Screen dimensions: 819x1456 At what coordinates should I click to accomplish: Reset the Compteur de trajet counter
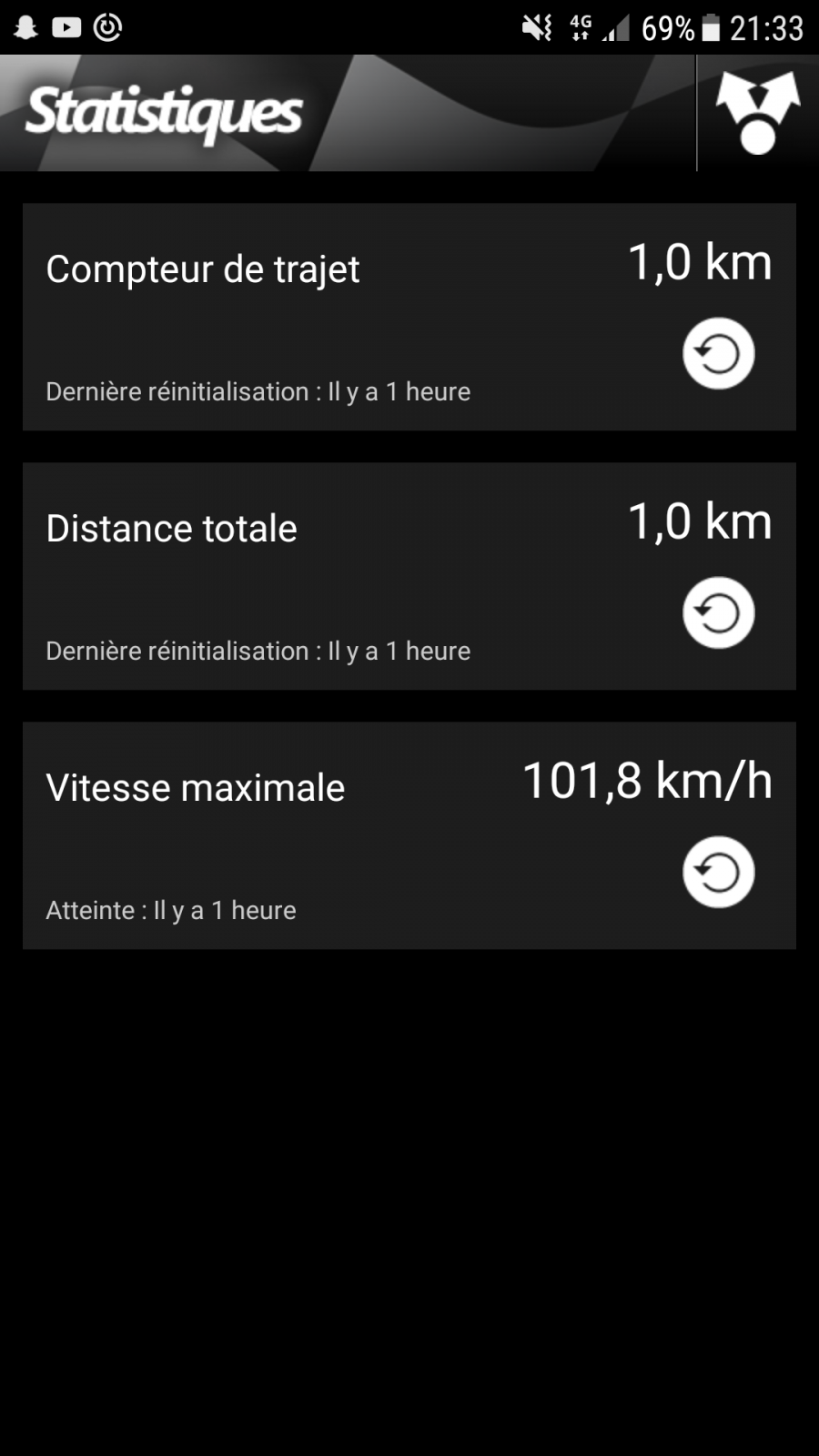click(718, 353)
